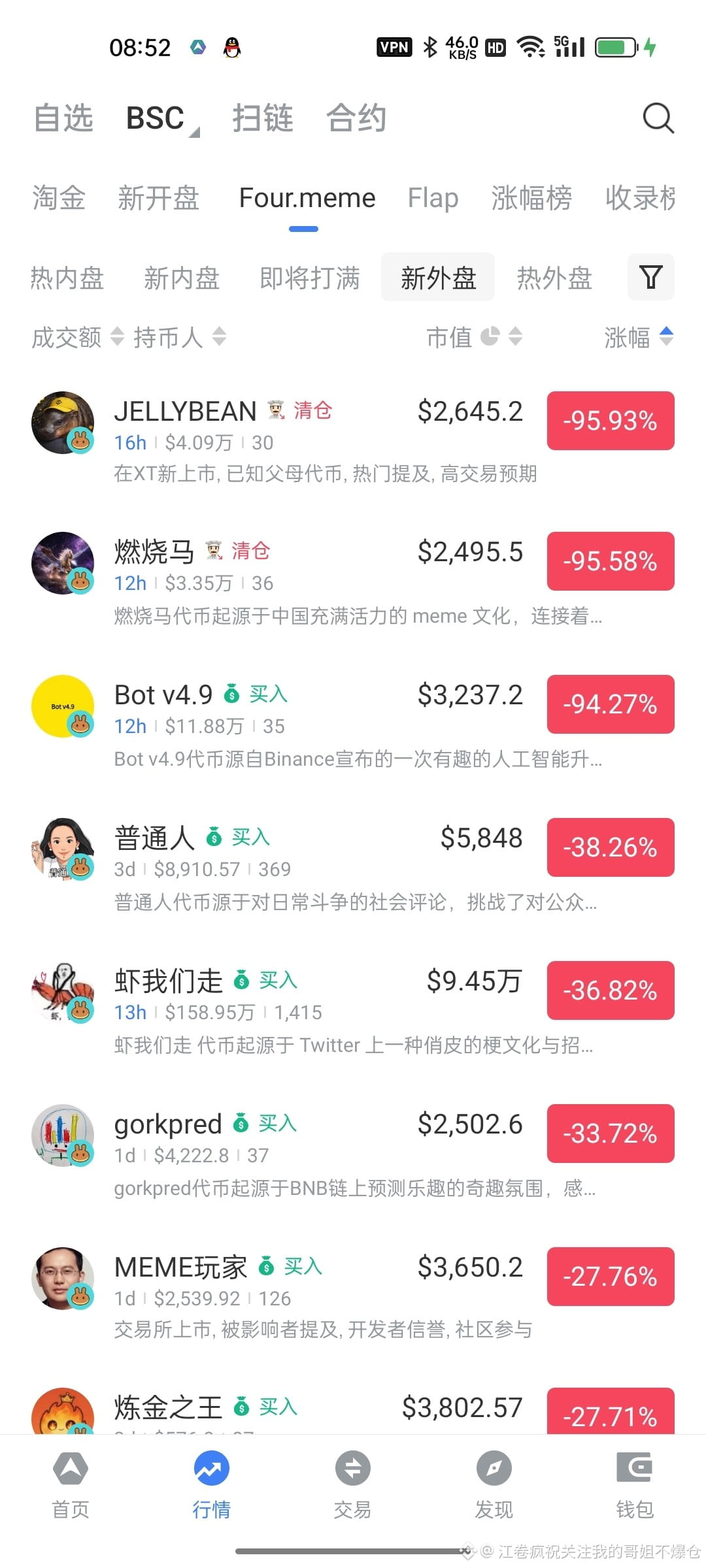This screenshot has width=706, height=1568.
Task: Open the filter funnel icon
Action: tap(650, 277)
